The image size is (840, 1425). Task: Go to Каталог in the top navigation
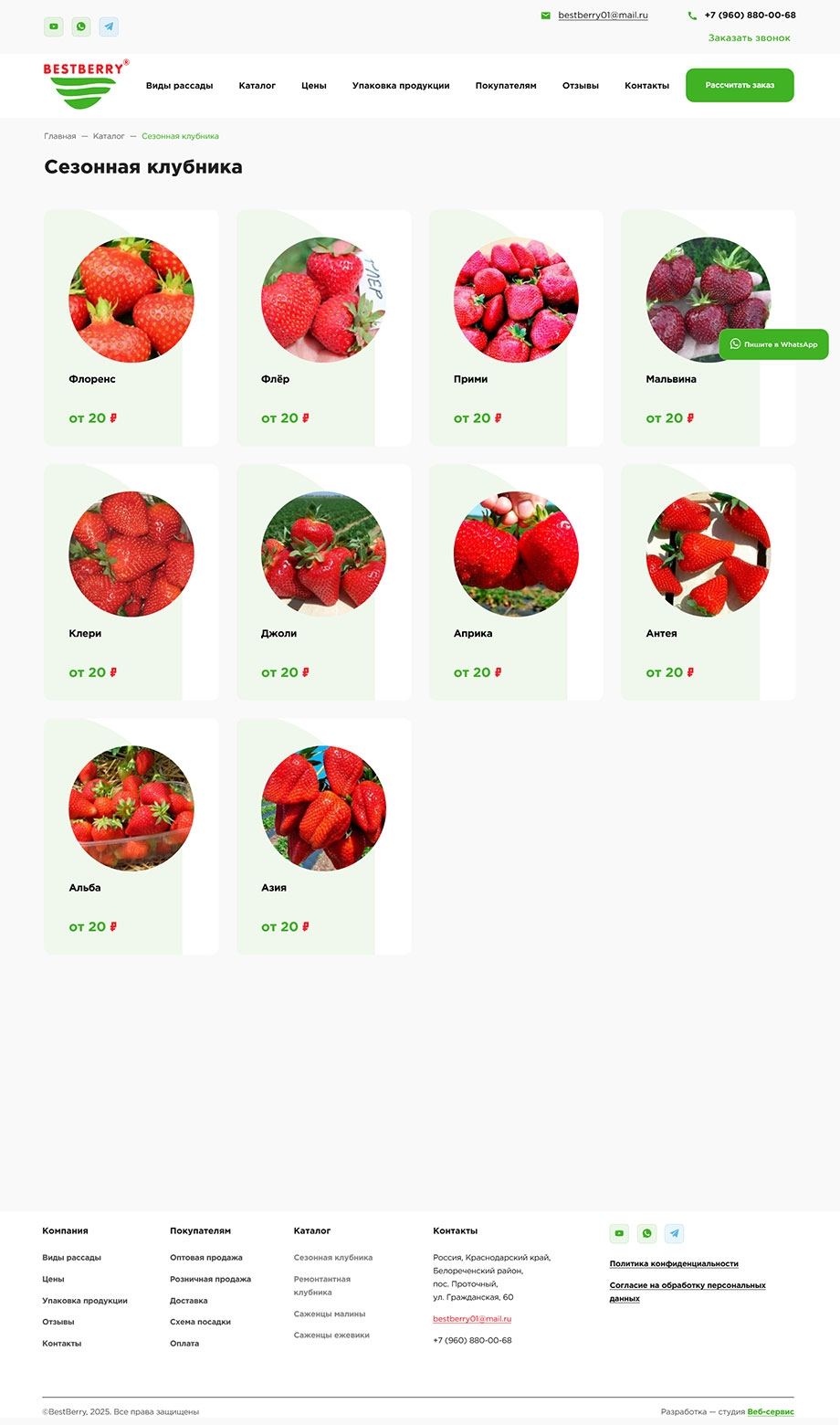point(257,86)
